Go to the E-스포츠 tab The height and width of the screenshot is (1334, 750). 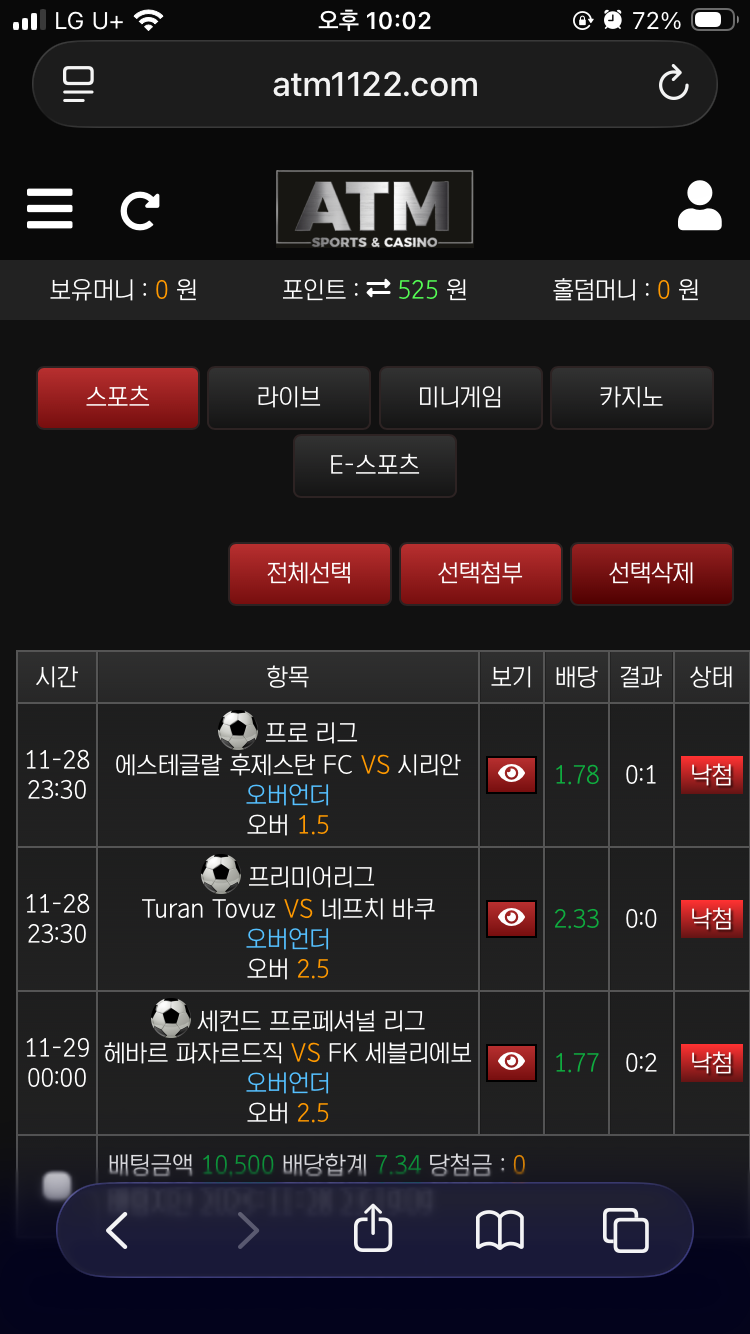click(374, 465)
